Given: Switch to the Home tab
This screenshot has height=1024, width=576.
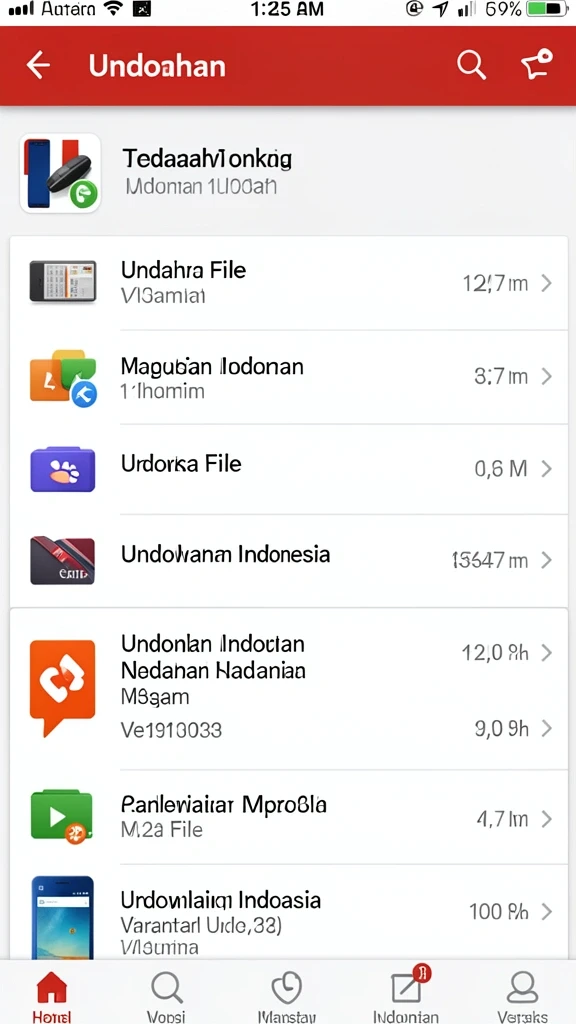Looking at the screenshot, I should pyautogui.click(x=52, y=994).
